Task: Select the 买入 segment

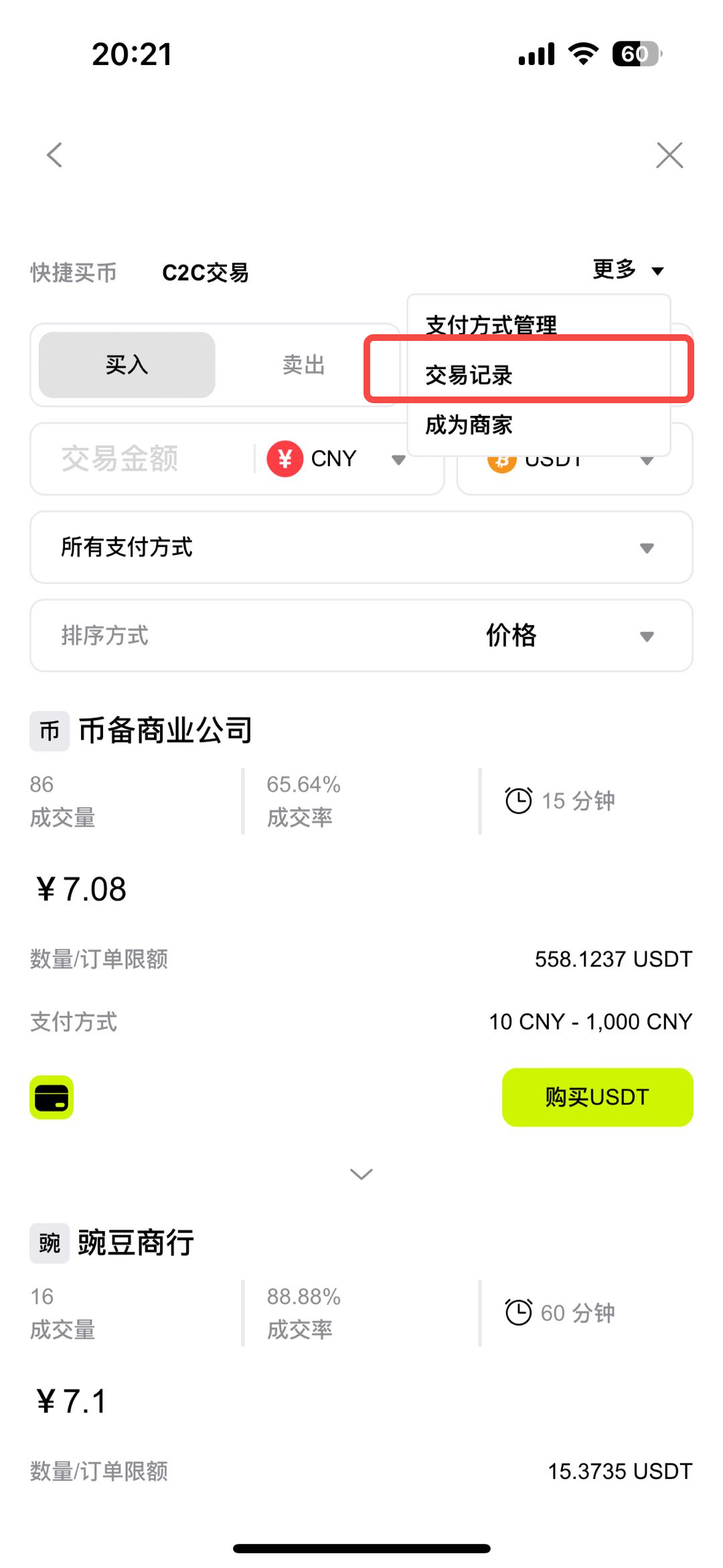Action: click(x=127, y=365)
